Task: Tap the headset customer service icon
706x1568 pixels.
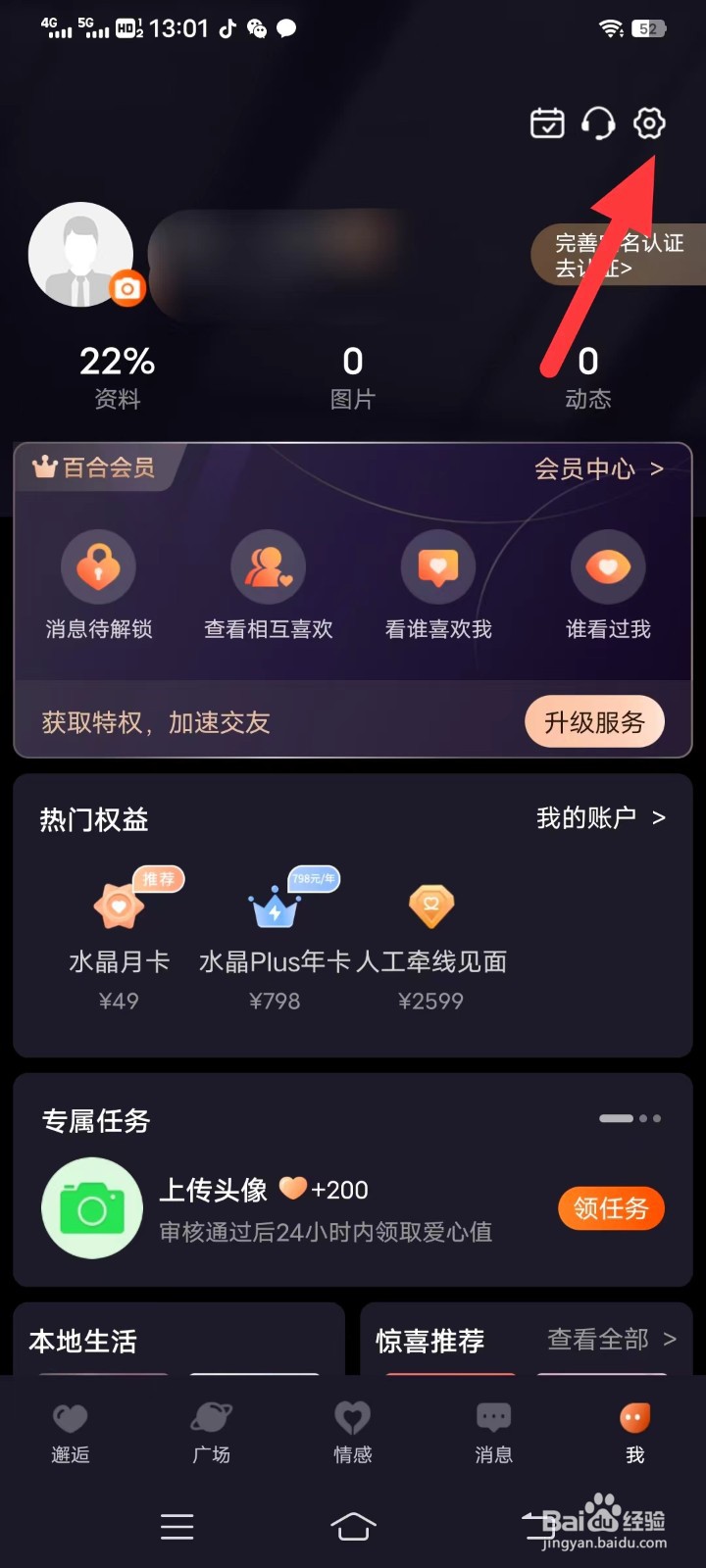Action: (x=596, y=124)
